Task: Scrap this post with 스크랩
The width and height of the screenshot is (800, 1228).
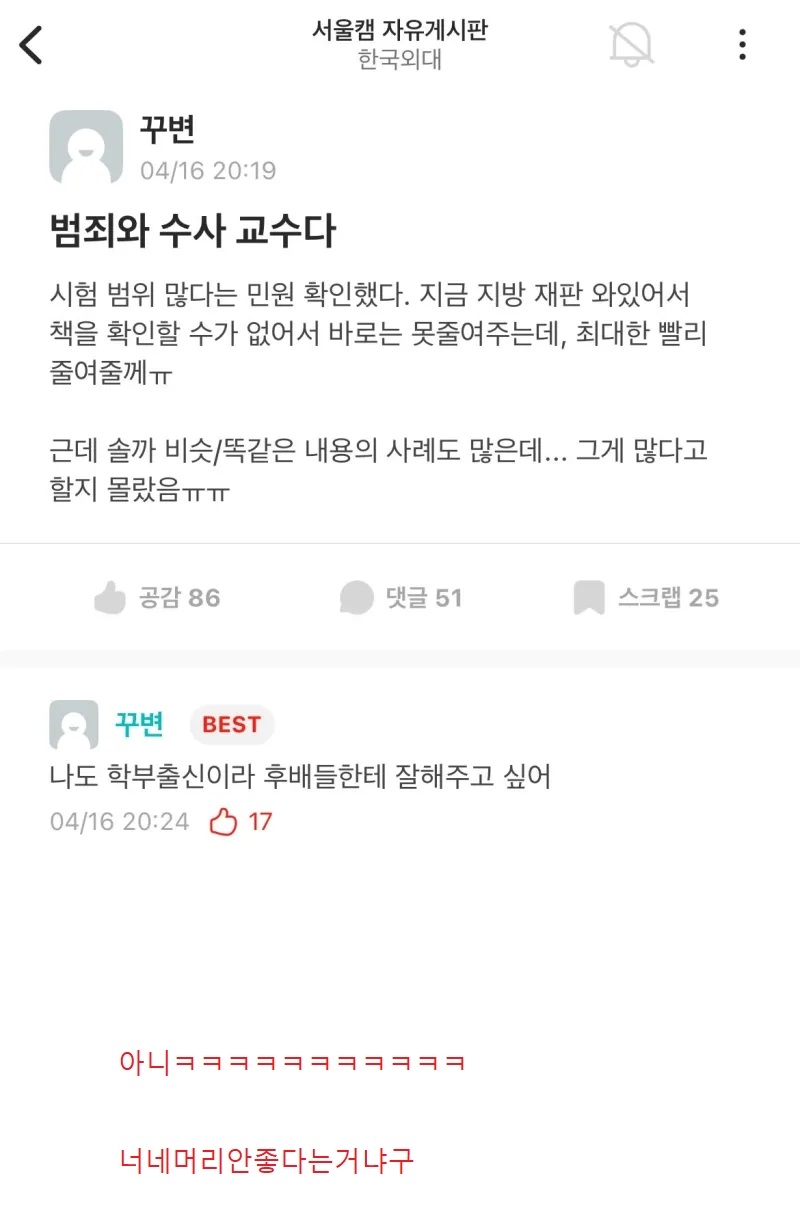Action: [x=646, y=598]
